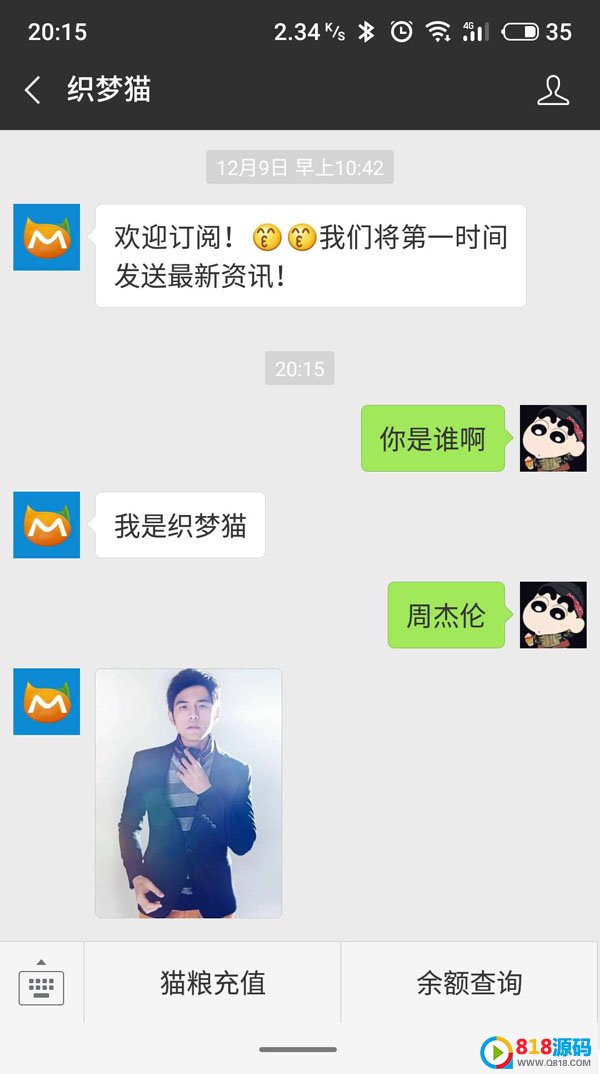The width and height of the screenshot is (600, 1074).
Task: Select the 余额查询 menu button
Action: [x=469, y=982]
